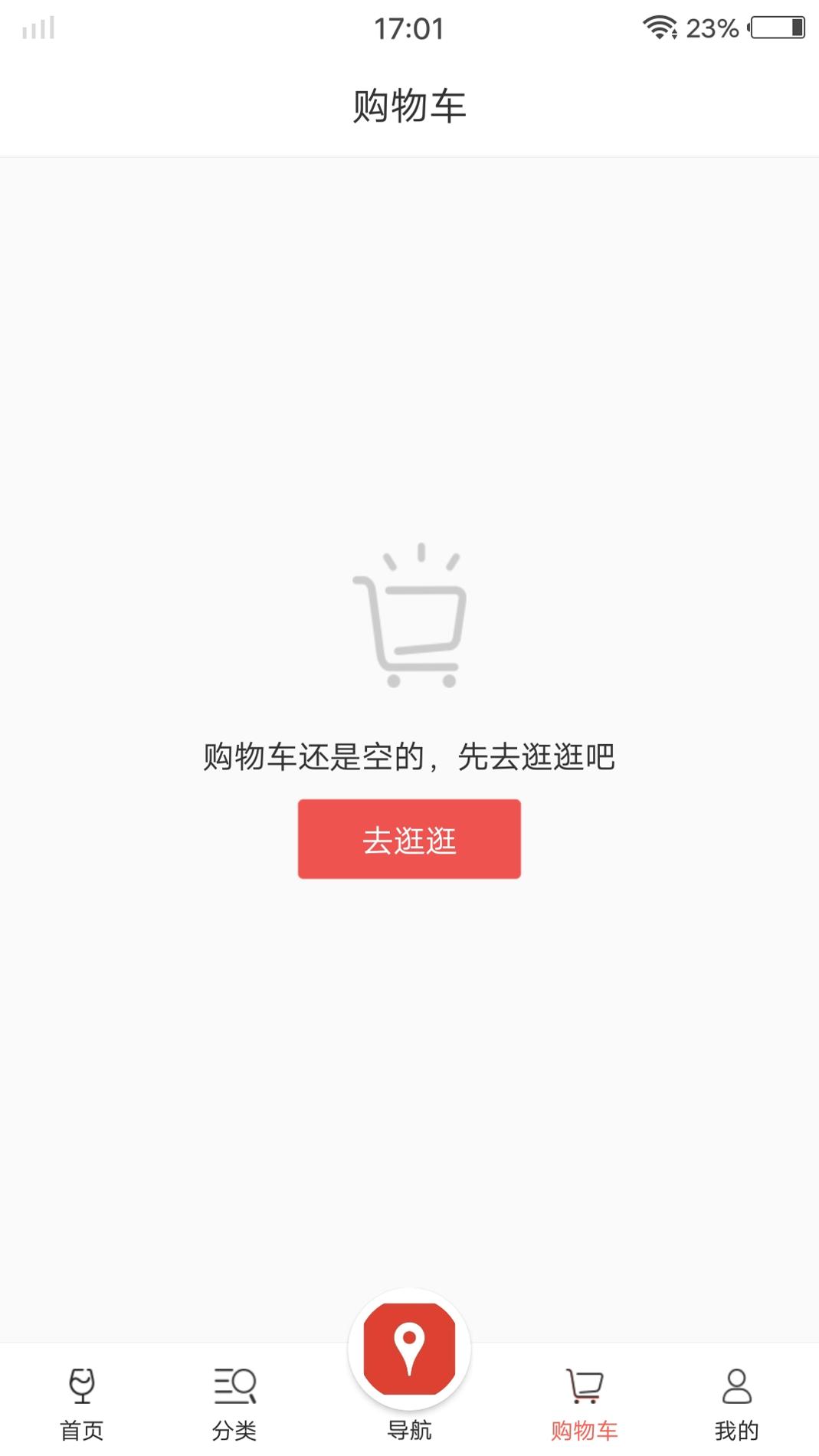Tap the cellular signal bars indicator
819x1456 pixels.
coord(38,28)
